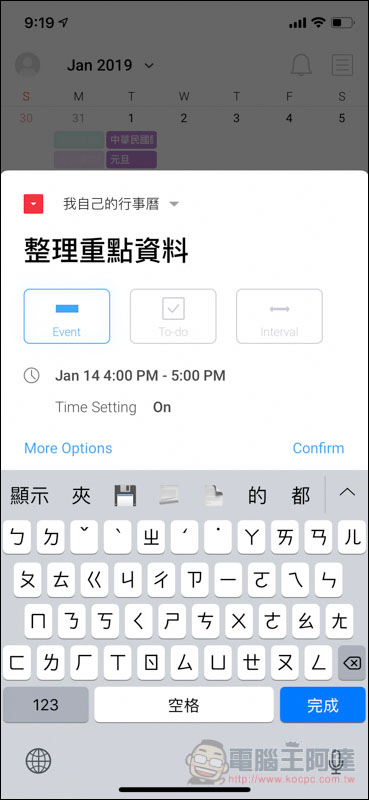Choose the 的 suggestion
Screen dimensions: 369x800
[x=257, y=495]
